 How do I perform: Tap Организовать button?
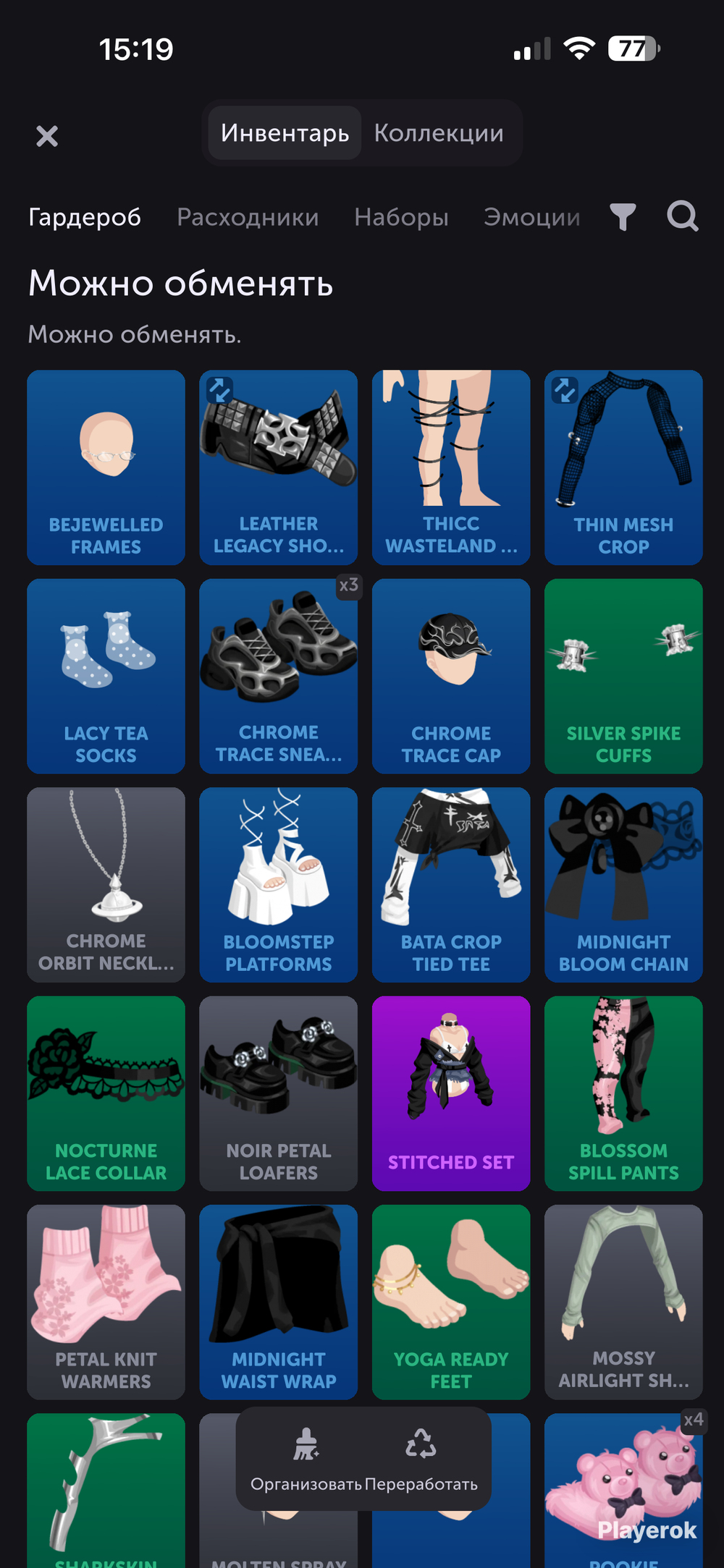pos(306,1459)
